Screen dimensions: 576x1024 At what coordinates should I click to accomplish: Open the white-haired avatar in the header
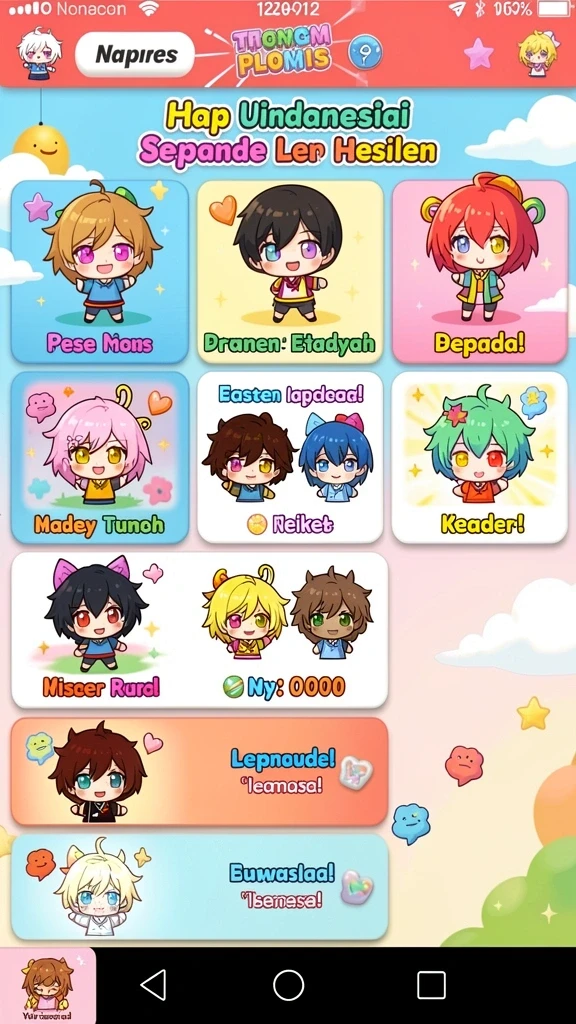39,54
